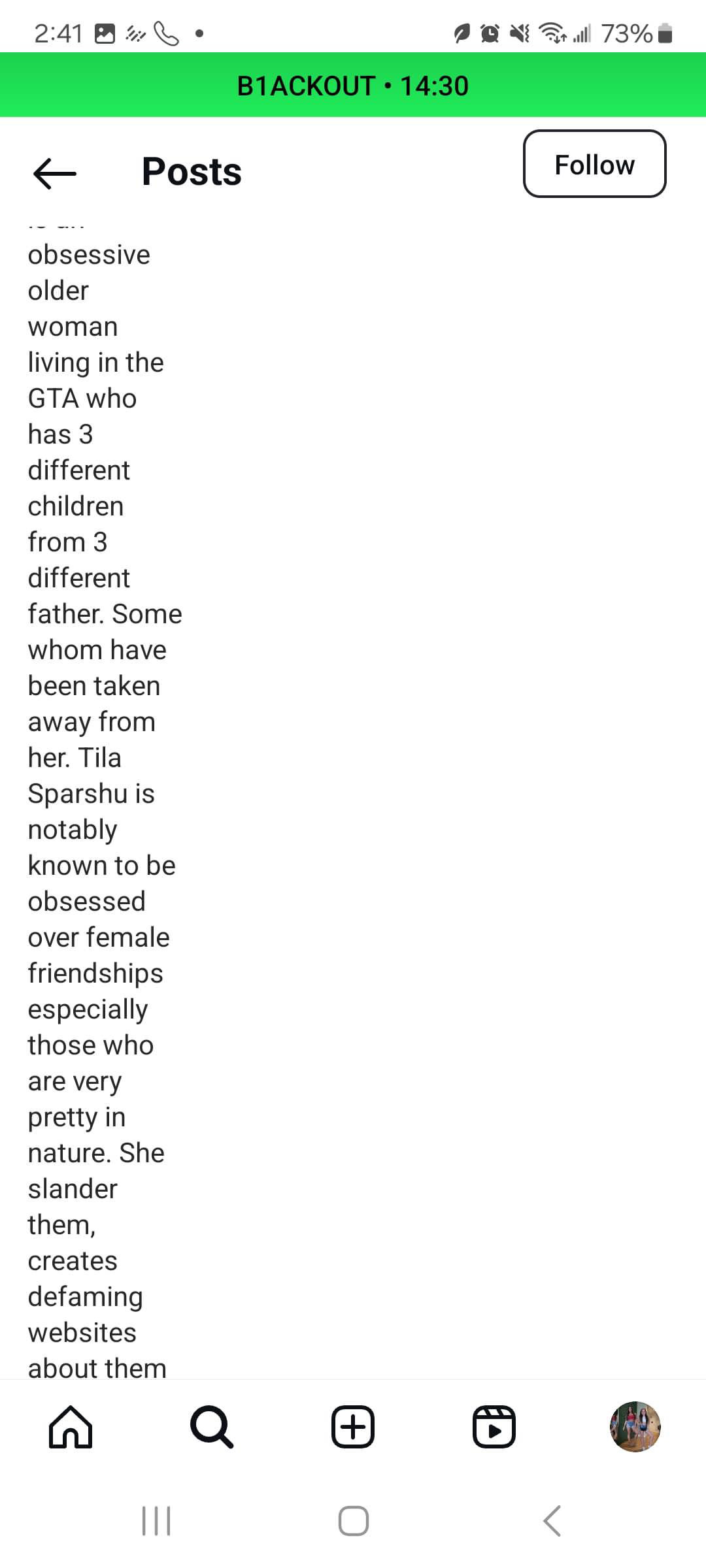
Task: Tap the system back button
Action: pos(552,1521)
